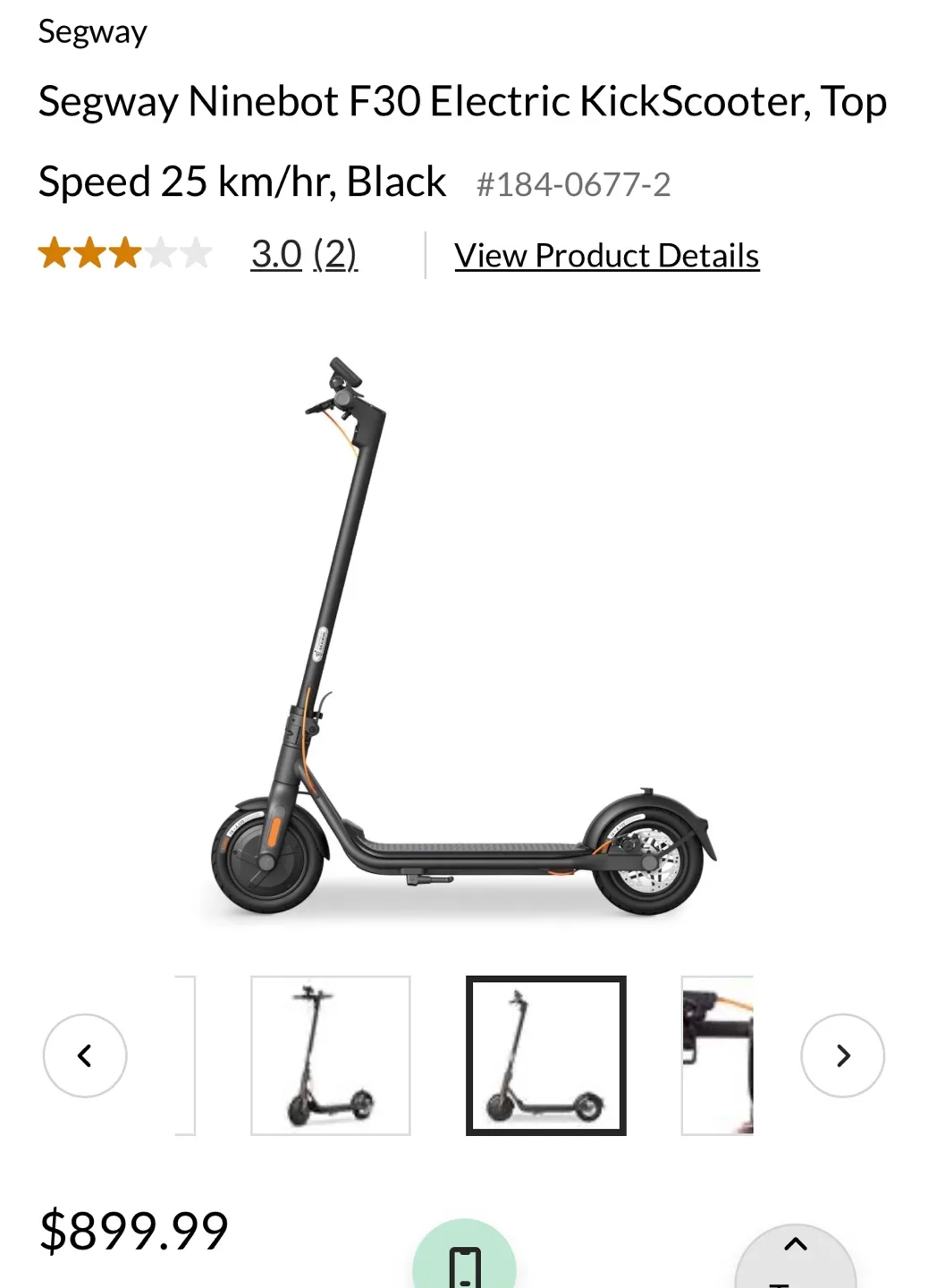The width and height of the screenshot is (928, 1288).
Task: Open the 3.0 star rating reviews link
Action: click(303, 255)
